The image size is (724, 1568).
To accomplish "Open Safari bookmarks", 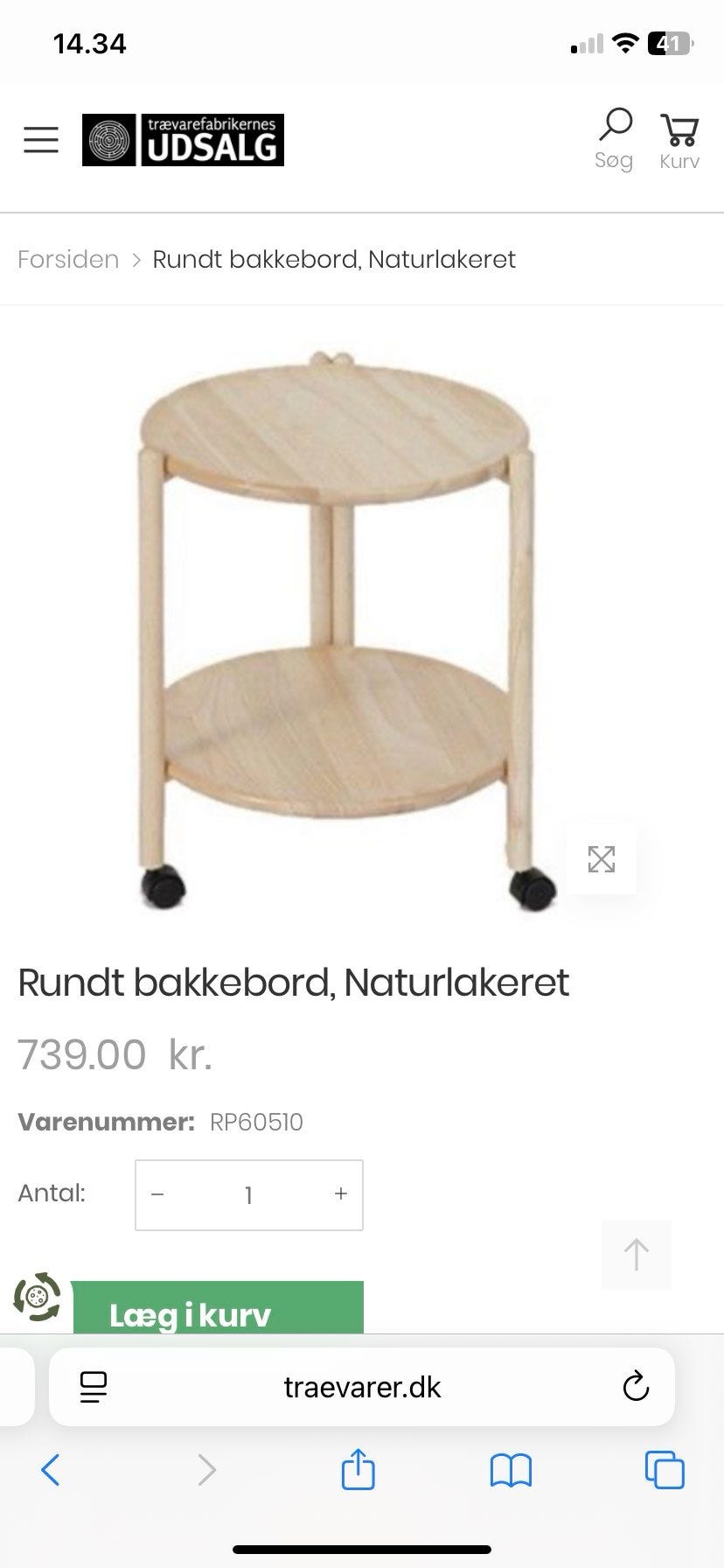I will coord(512,1471).
